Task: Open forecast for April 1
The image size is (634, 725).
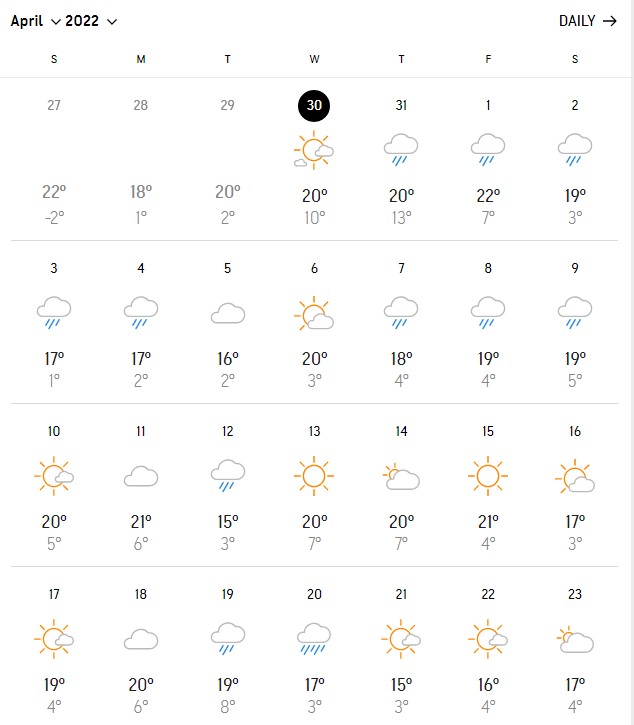Action: [488, 159]
